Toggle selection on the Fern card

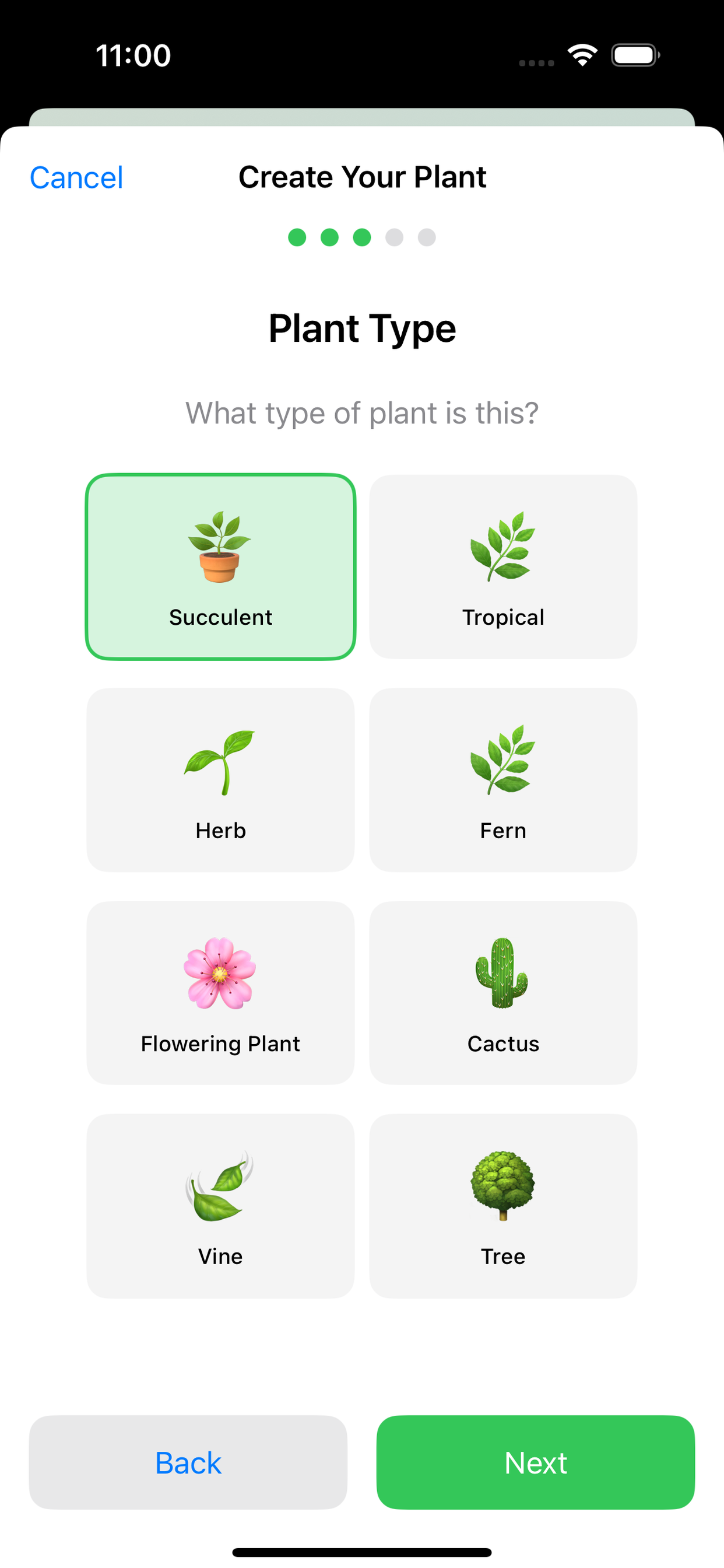point(503,779)
